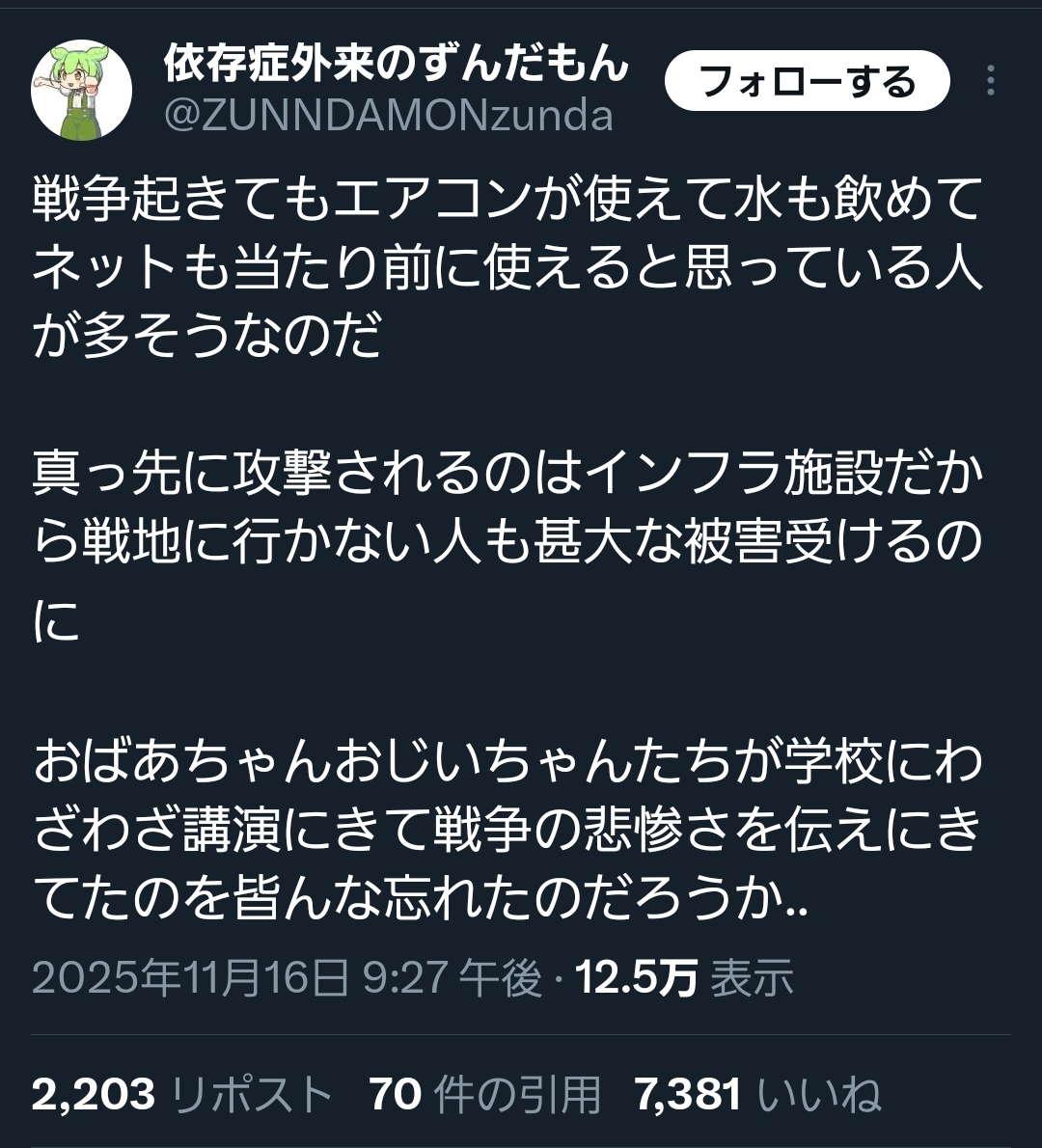Viewport: 1042px width, 1148px height.
Task: View the 2,203 リポスト list
Action: click(x=181, y=1095)
